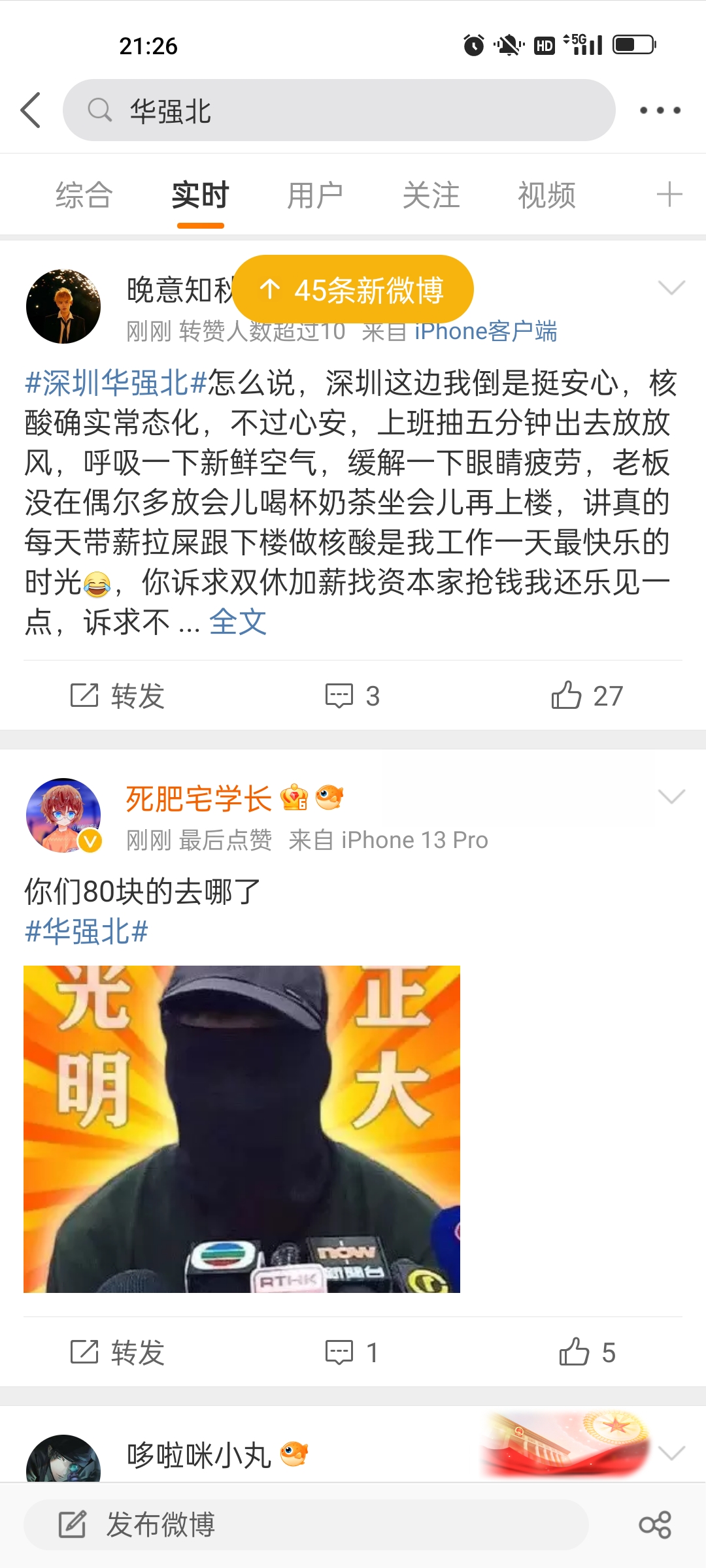Open the full post via 全文 link
This screenshot has height=1568, width=706.
[x=237, y=623]
